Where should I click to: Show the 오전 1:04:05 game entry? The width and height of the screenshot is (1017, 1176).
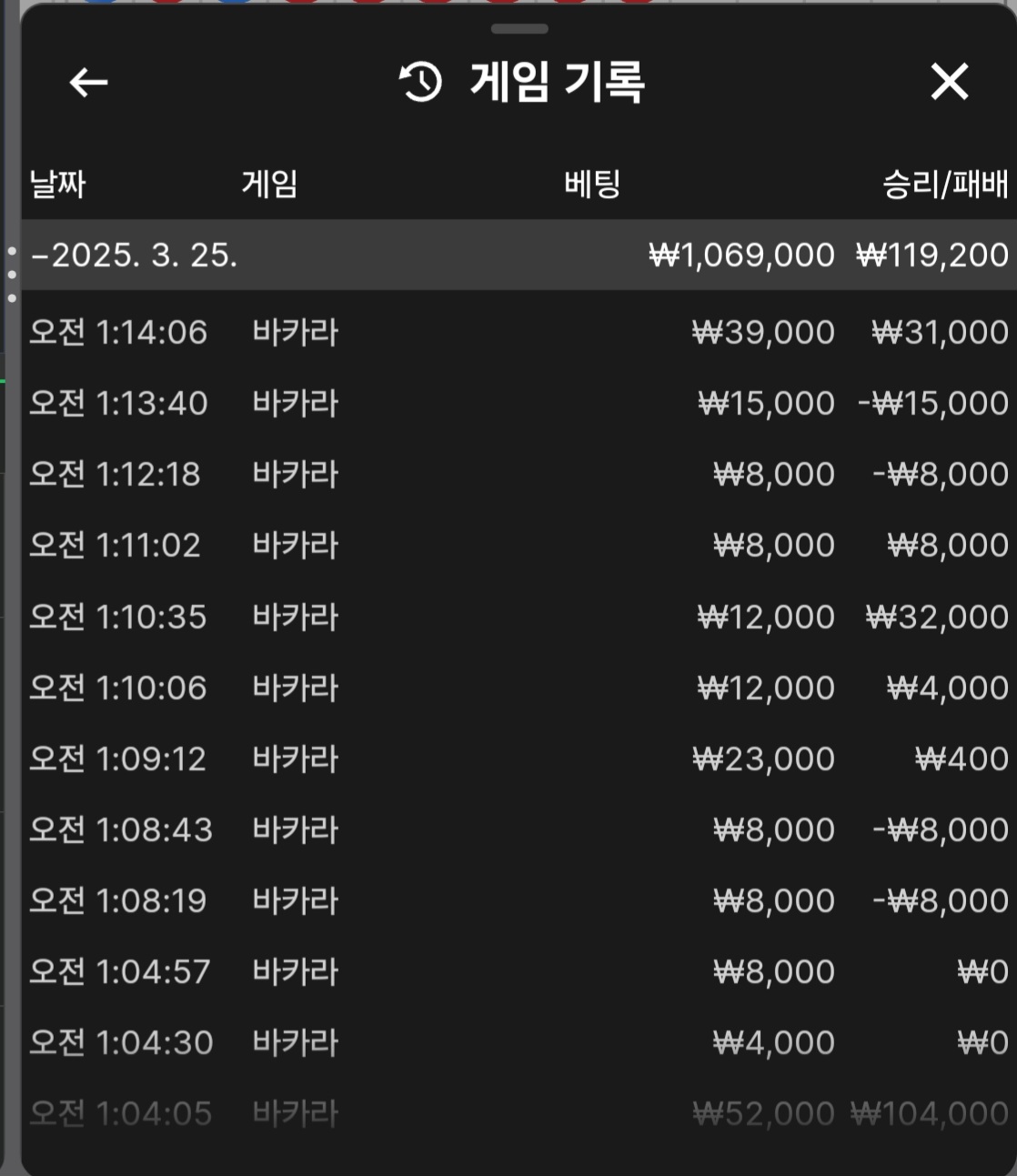click(519, 1113)
